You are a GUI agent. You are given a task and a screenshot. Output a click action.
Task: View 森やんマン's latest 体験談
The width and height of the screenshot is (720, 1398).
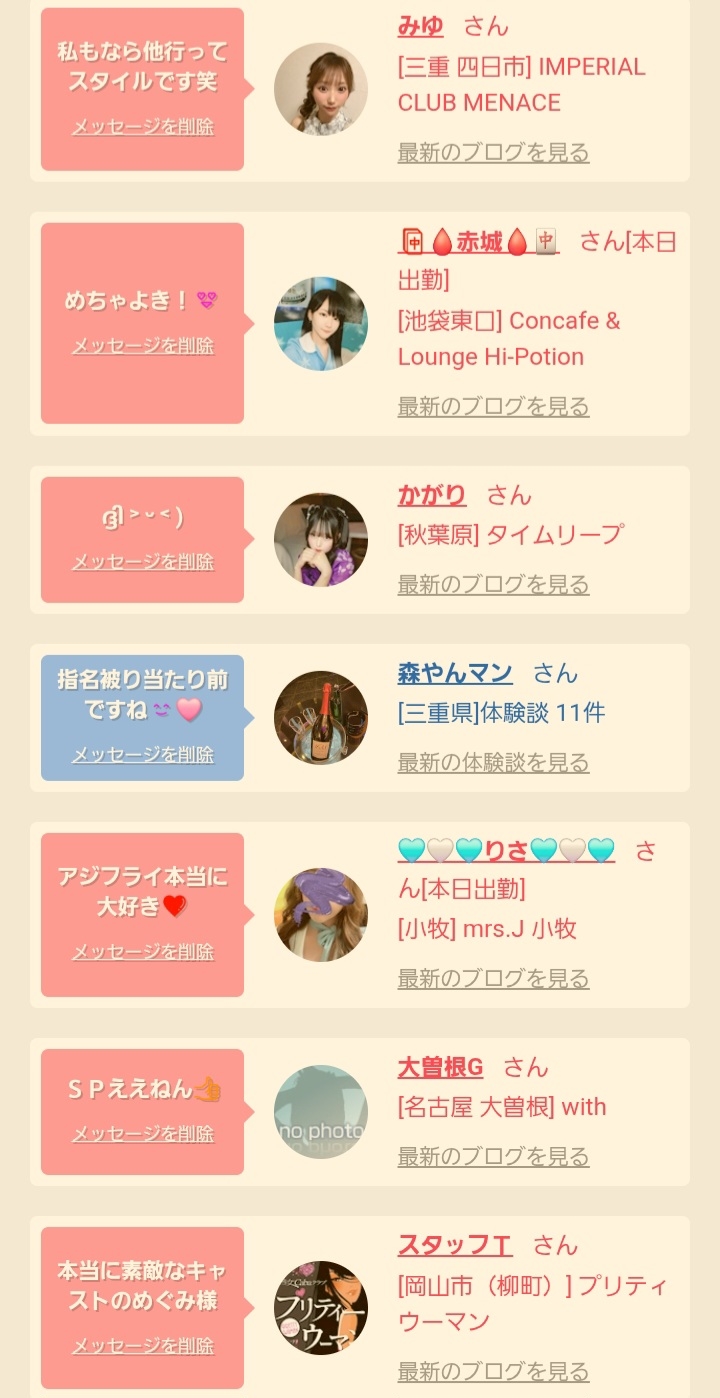pos(493,763)
